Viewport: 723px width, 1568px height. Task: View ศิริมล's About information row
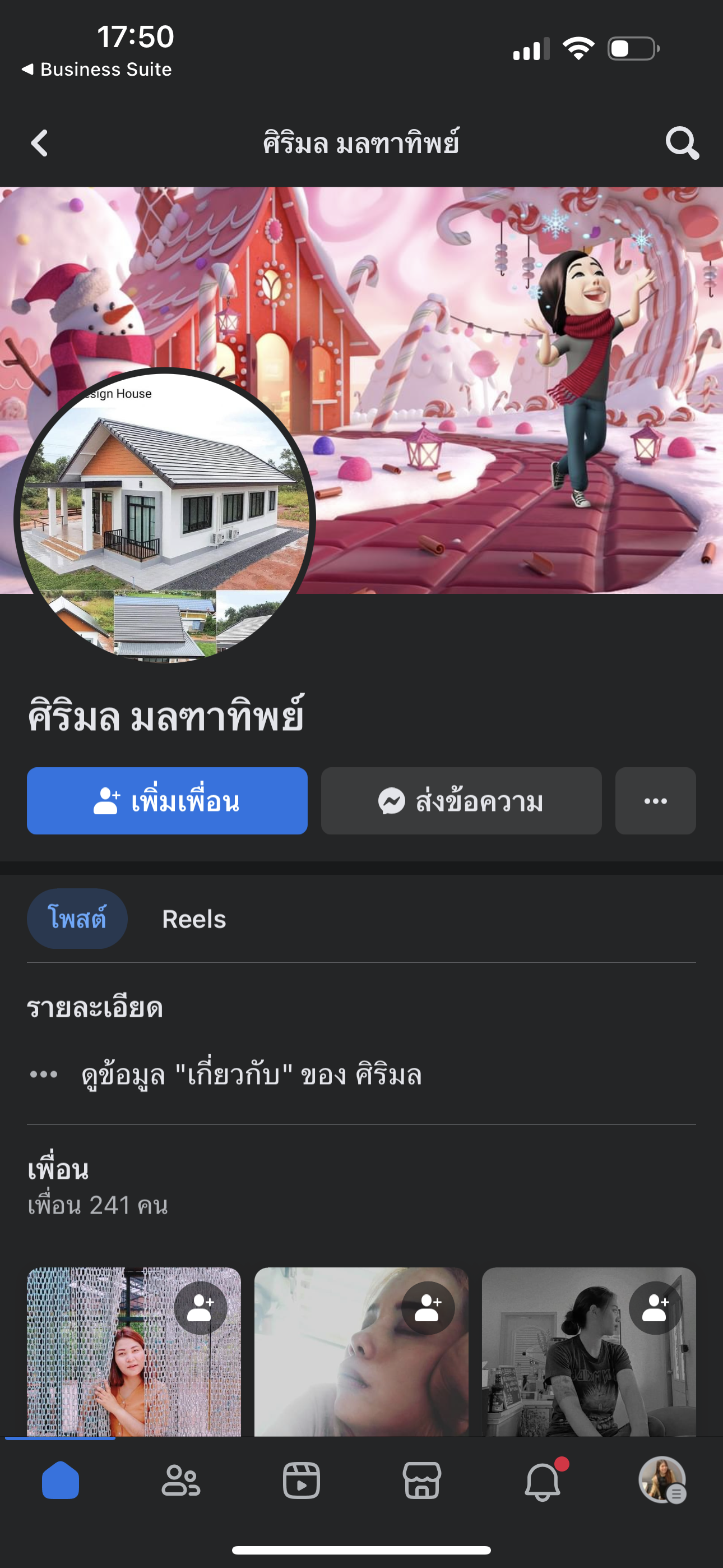[x=251, y=1074]
